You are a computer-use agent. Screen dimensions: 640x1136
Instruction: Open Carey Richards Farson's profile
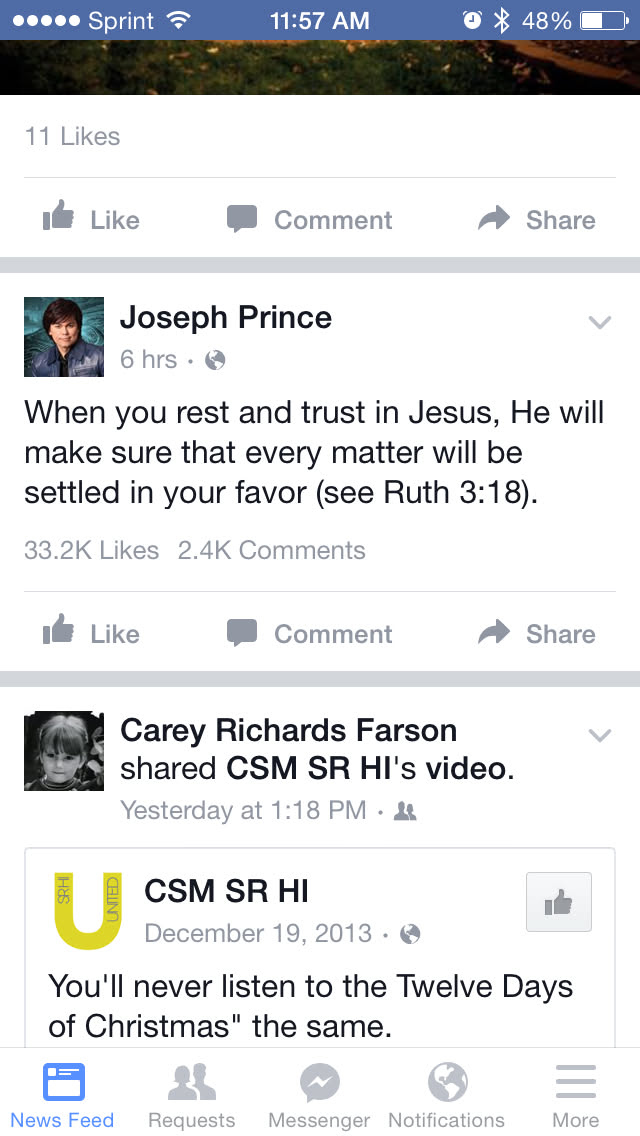point(288,730)
